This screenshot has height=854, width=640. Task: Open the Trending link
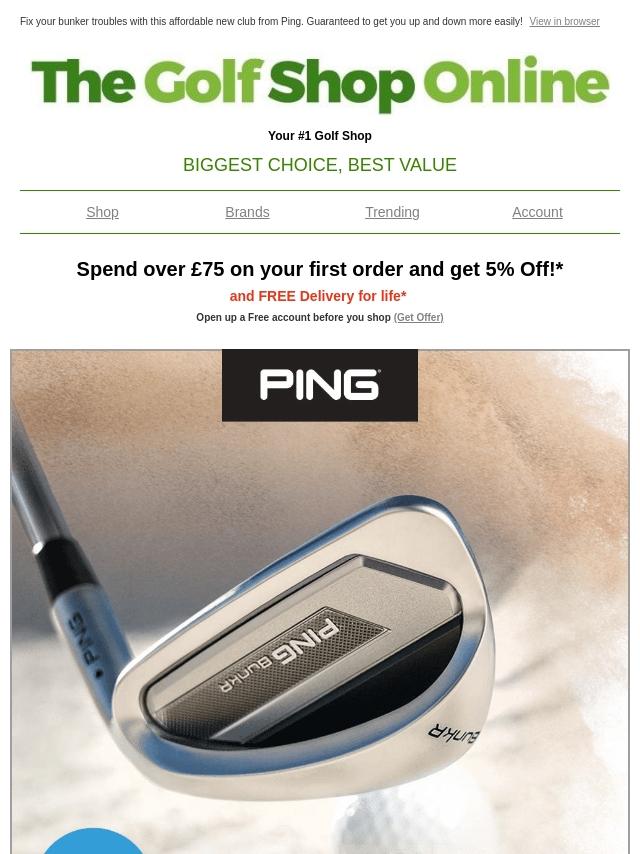pos(392,212)
